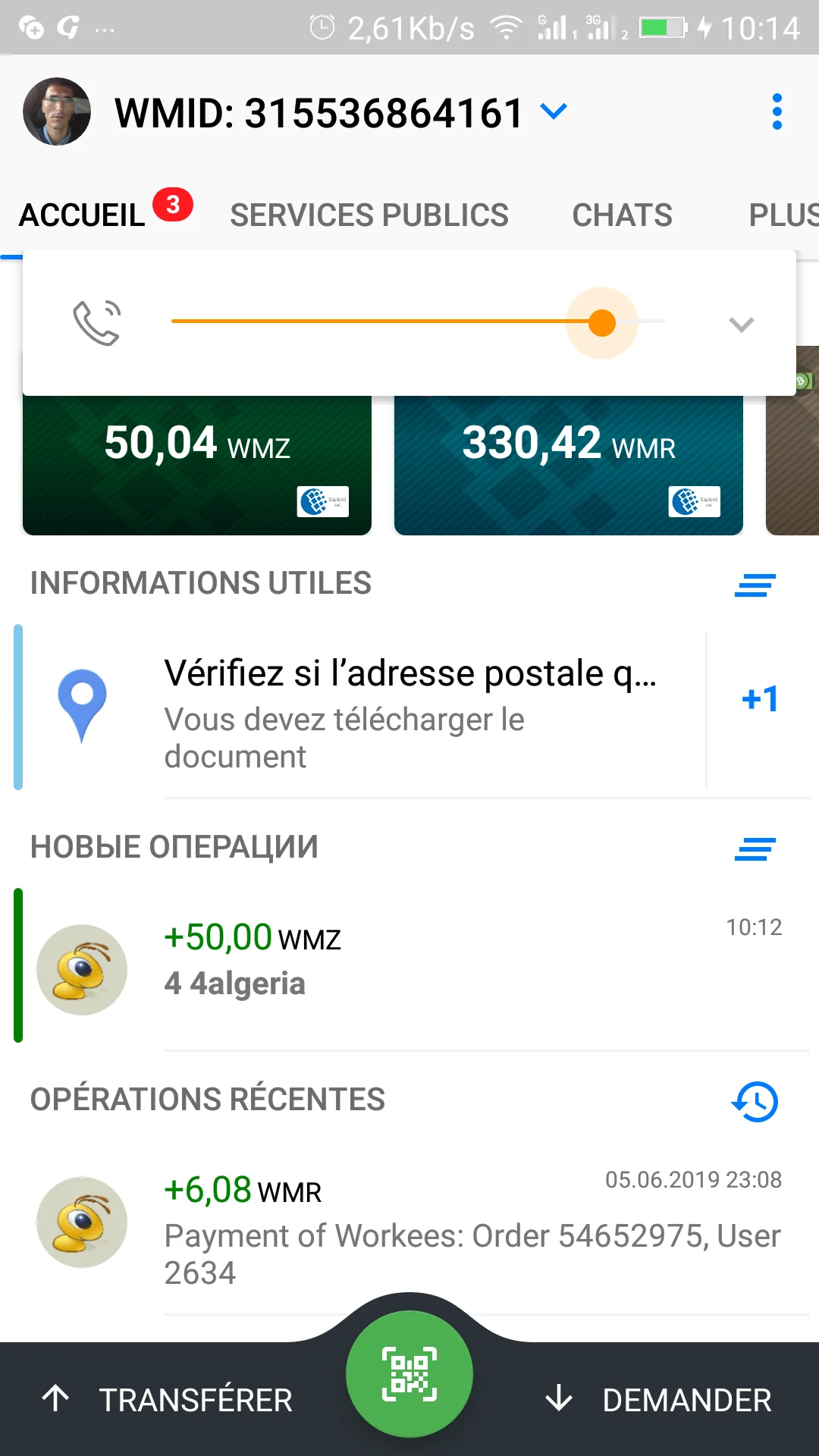The image size is (819, 1456).
Task: Select the Accueil tab
Action: click(x=82, y=215)
